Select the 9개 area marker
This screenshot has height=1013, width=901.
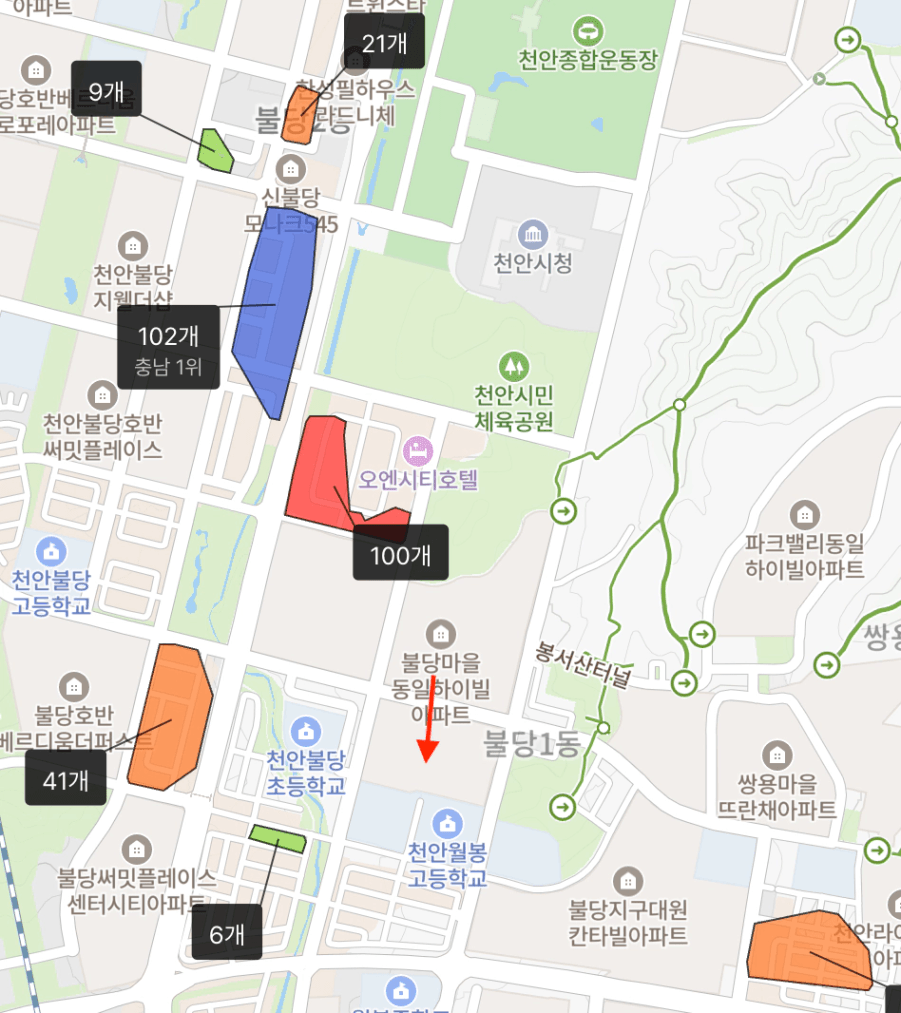106,90
